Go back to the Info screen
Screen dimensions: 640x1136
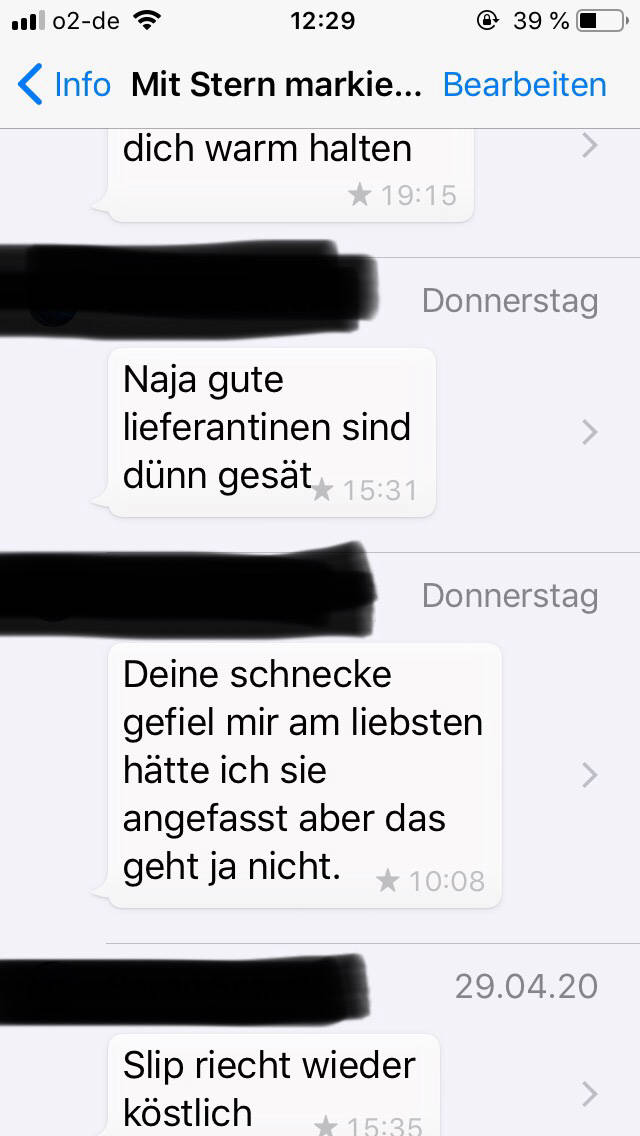click(64, 85)
